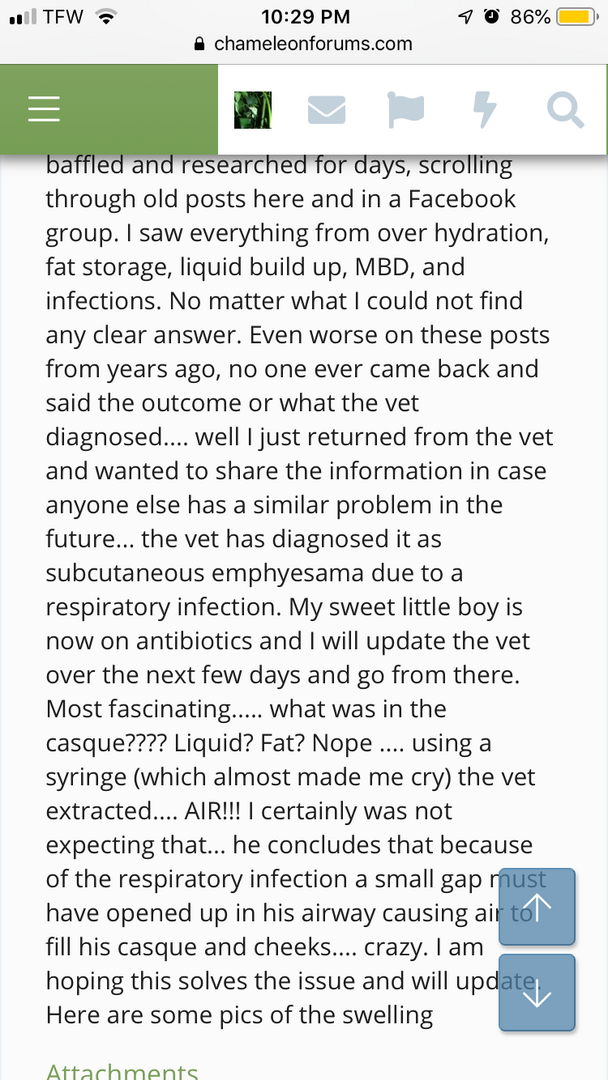Jump to bottom with the down arrow
The image size is (608, 1080).
pos(537,992)
